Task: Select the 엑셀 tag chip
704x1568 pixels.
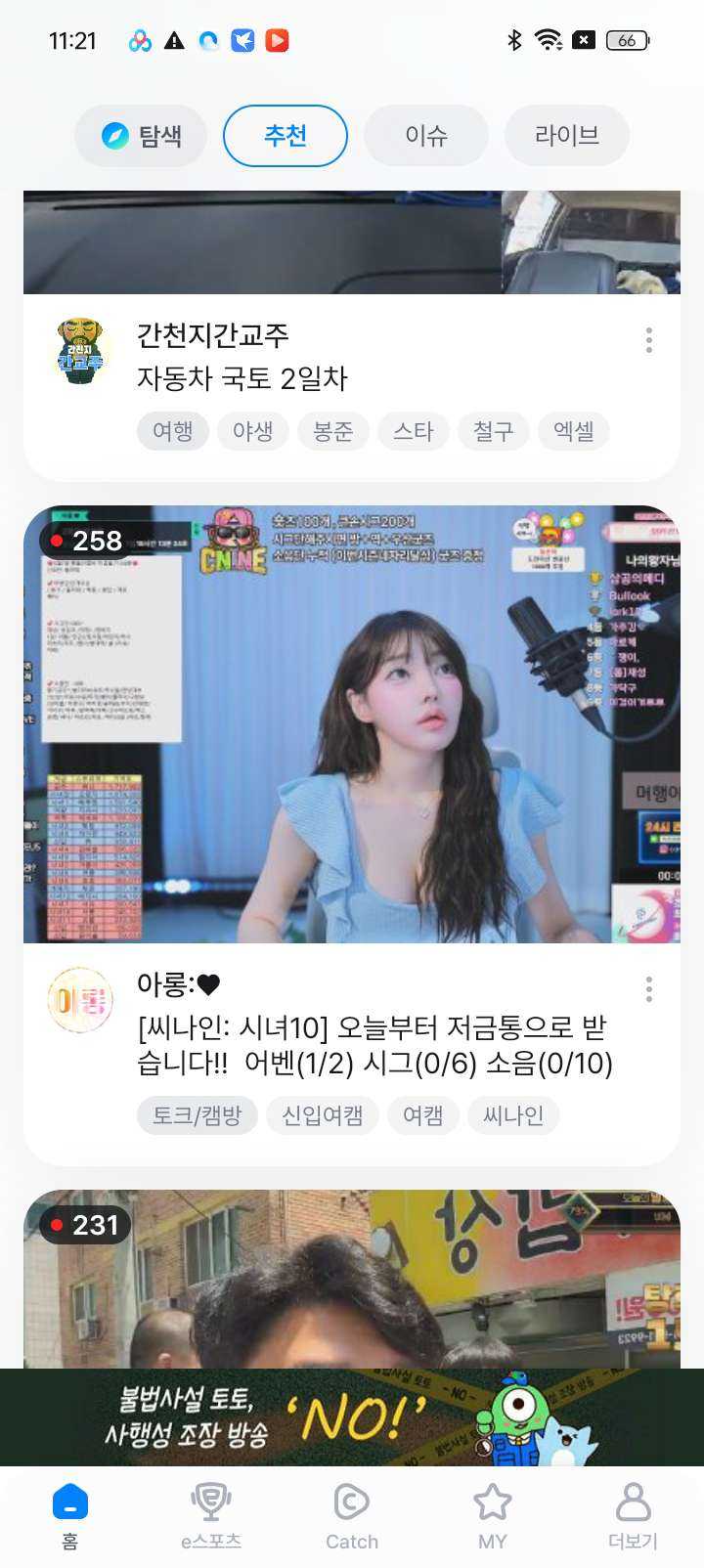Action: [574, 431]
